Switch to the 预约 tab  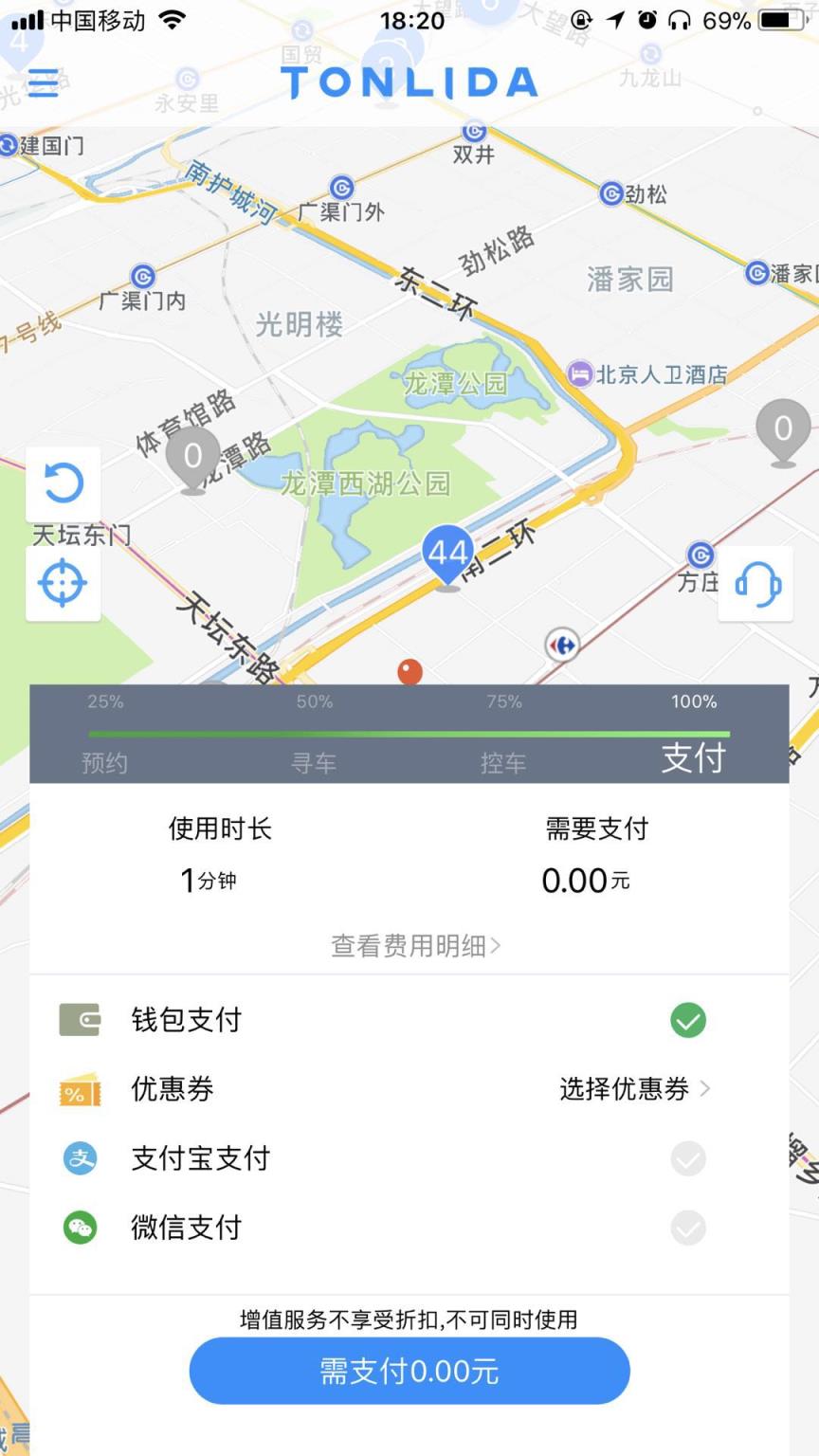click(105, 760)
